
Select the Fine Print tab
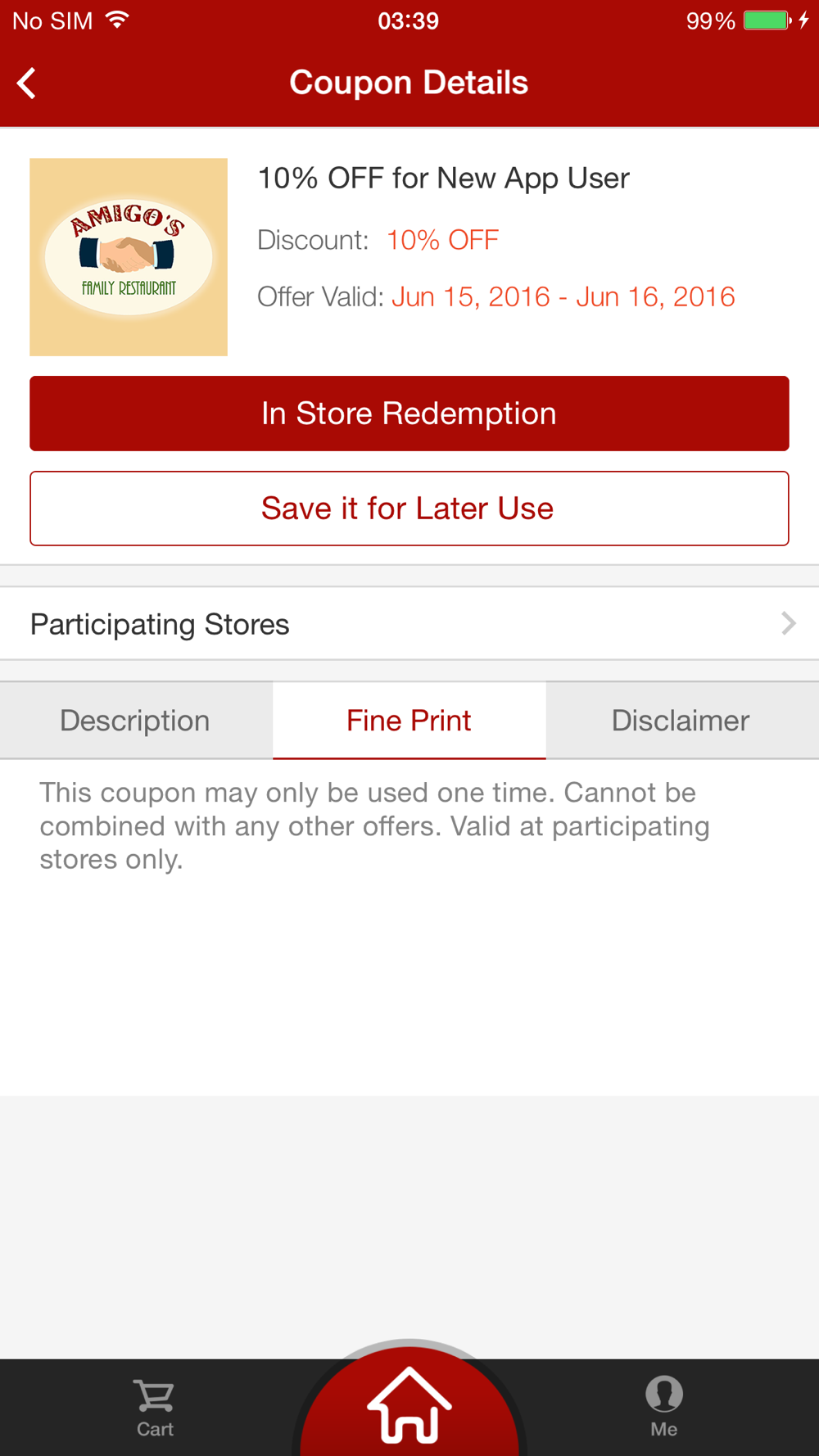pos(409,721)
